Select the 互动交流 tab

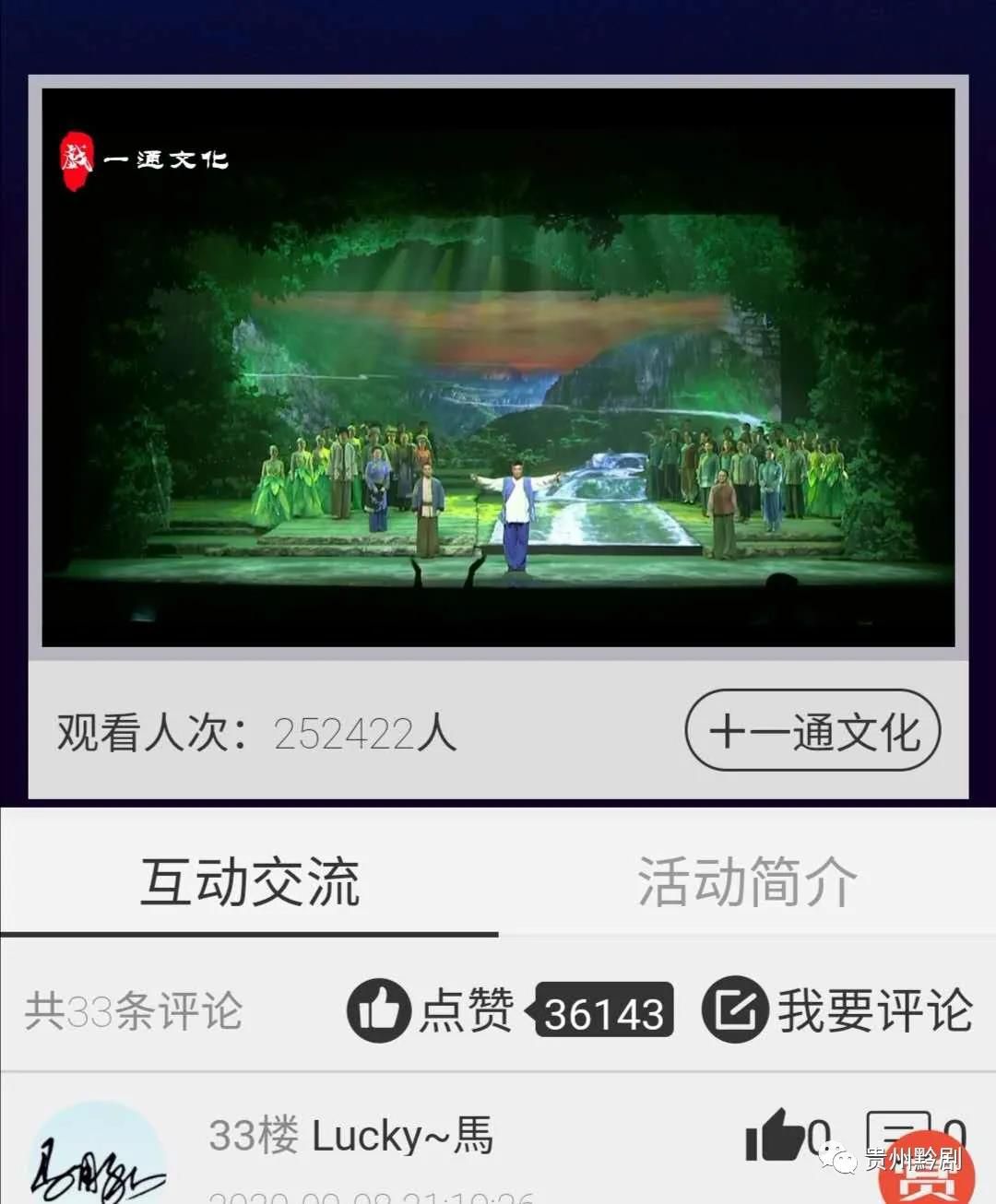point(249,882)
